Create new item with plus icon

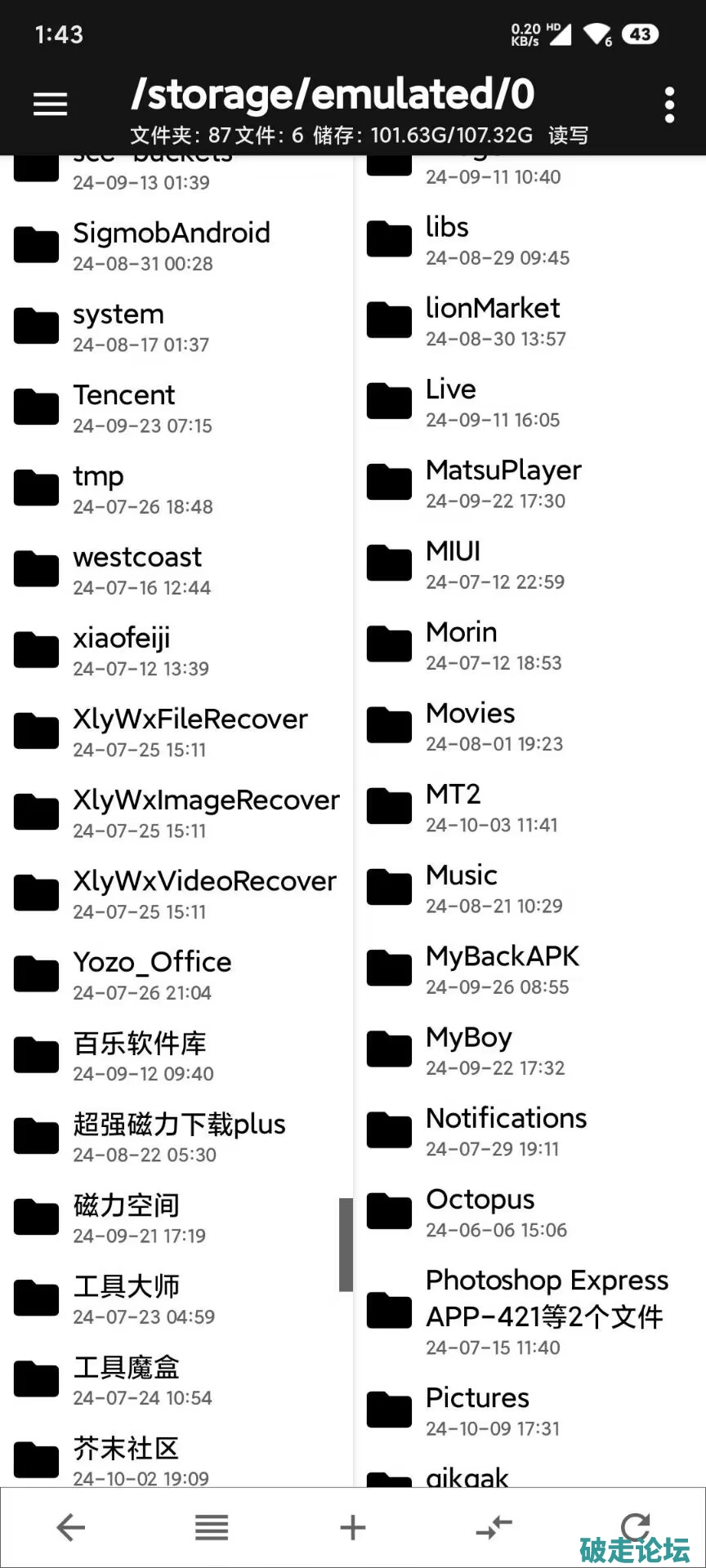coord(352,1527)
